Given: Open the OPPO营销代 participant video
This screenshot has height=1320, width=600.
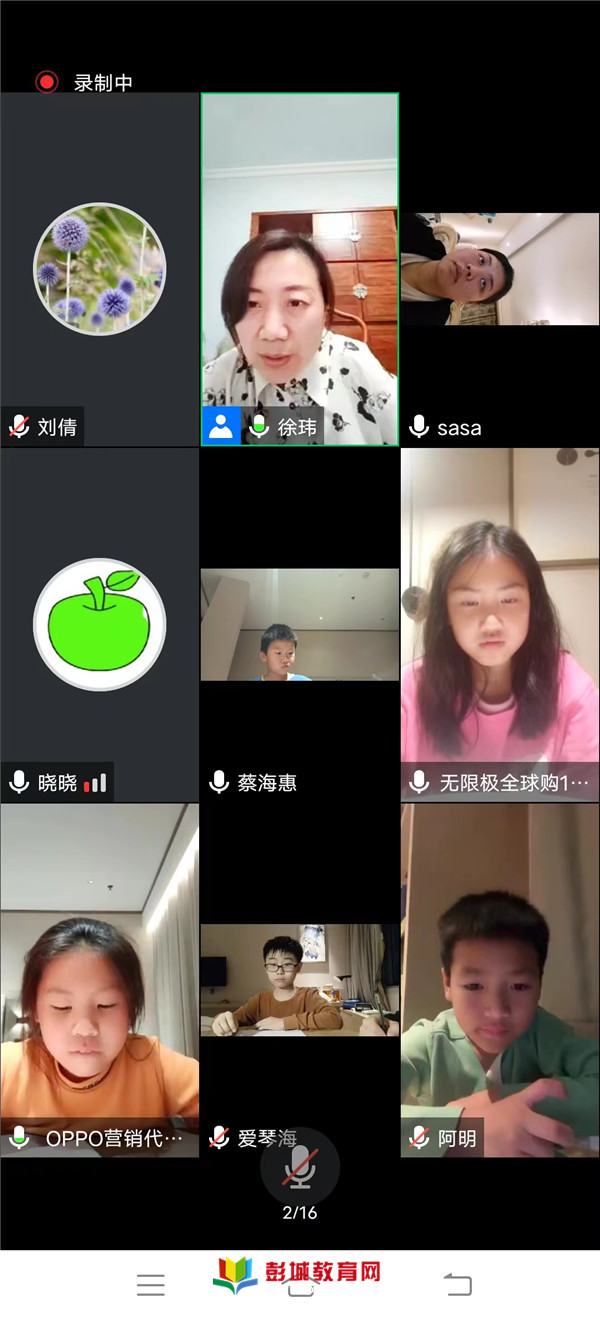Looking at the screenshot, I should 99,980.
